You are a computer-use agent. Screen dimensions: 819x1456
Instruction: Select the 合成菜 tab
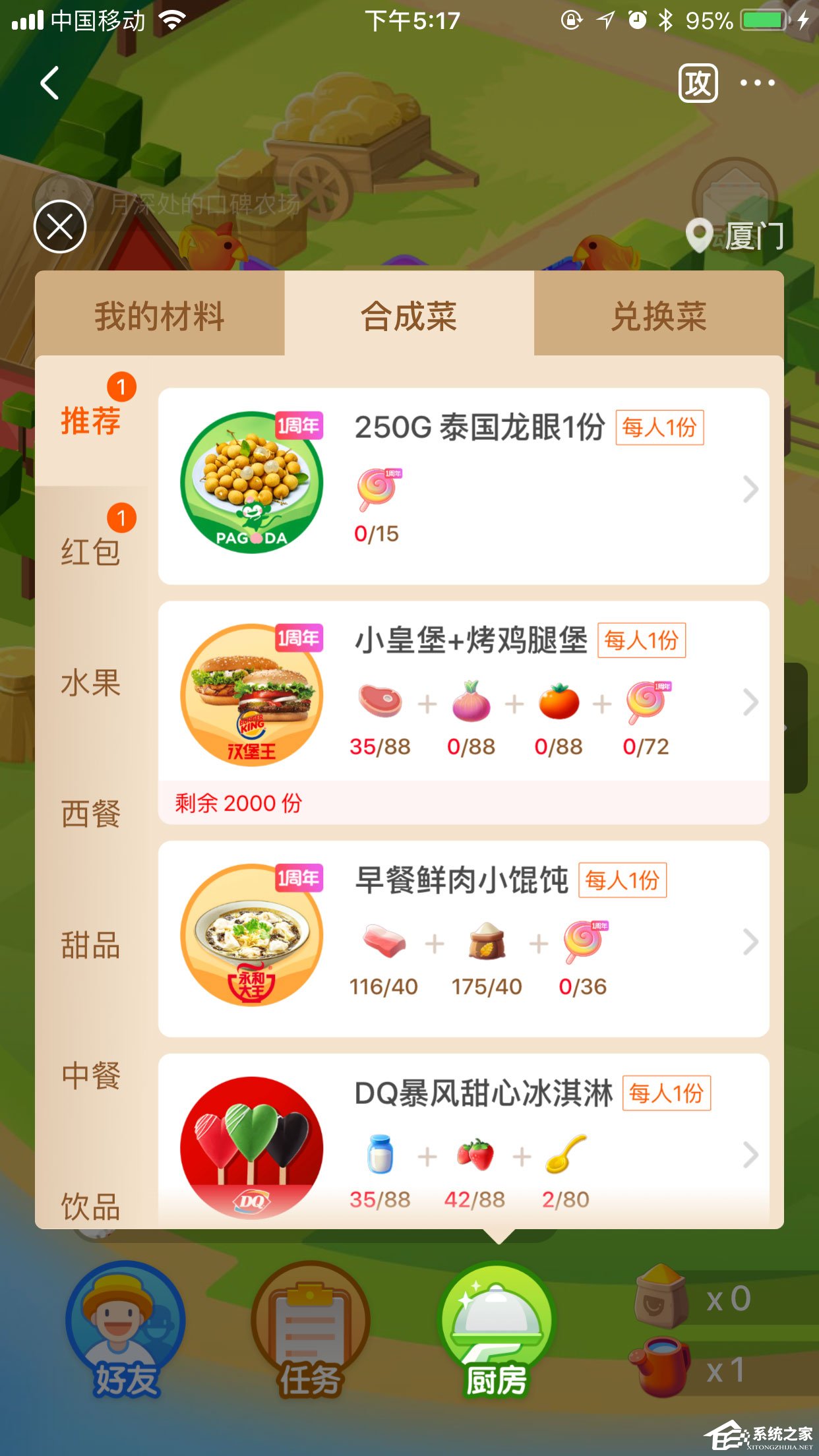(x=409, y=315)
